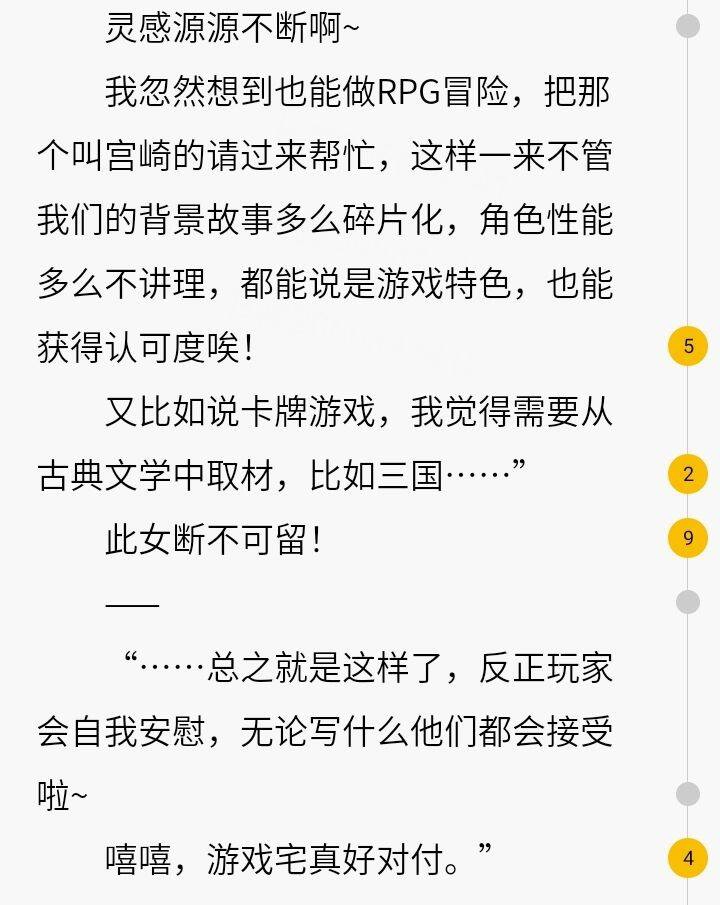Open the 5 comments beside "获得认可度唉!"
The image size is (720, 905).
tap(687, 347)
